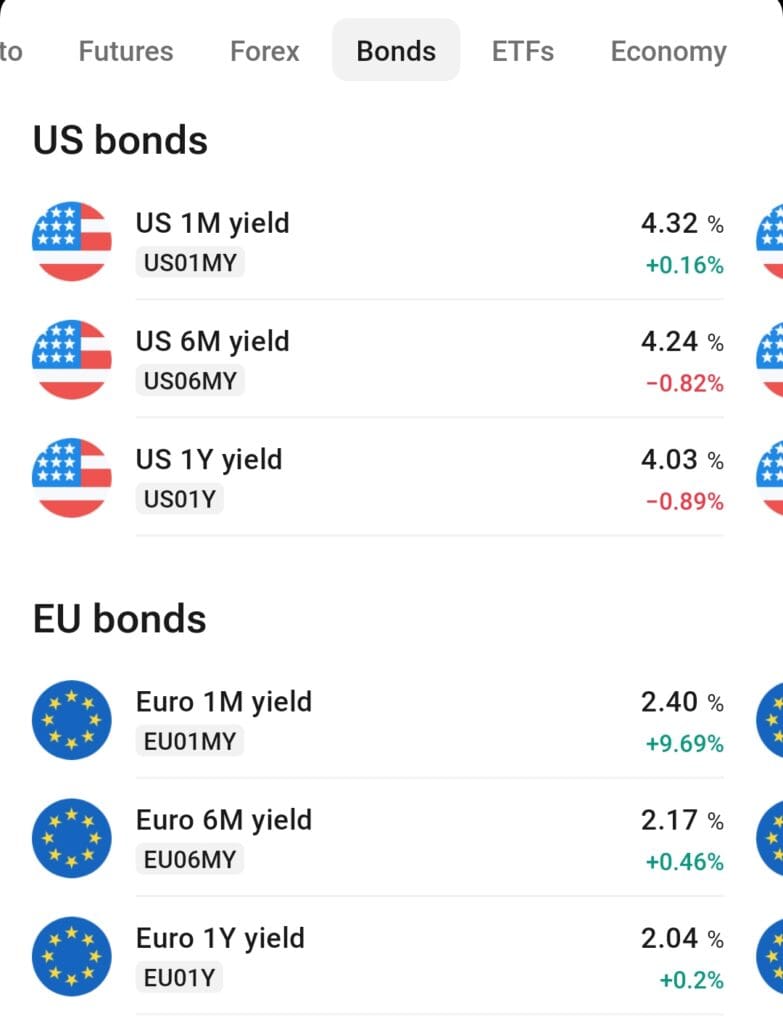Switch to the Futures tab
Image resolution: width=783 pixels, height=1024 pixels.
125,51
